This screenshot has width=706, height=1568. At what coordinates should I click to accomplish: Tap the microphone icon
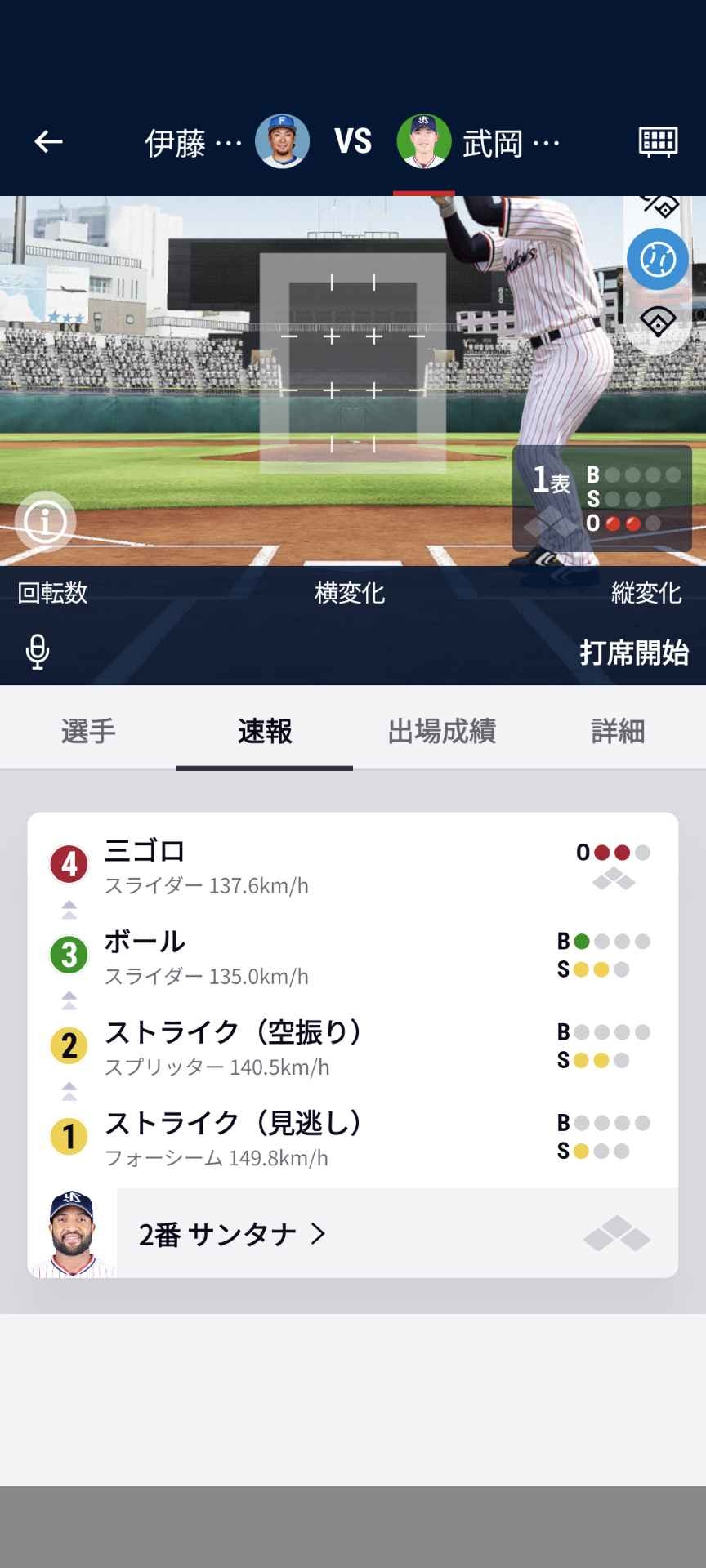38,652
